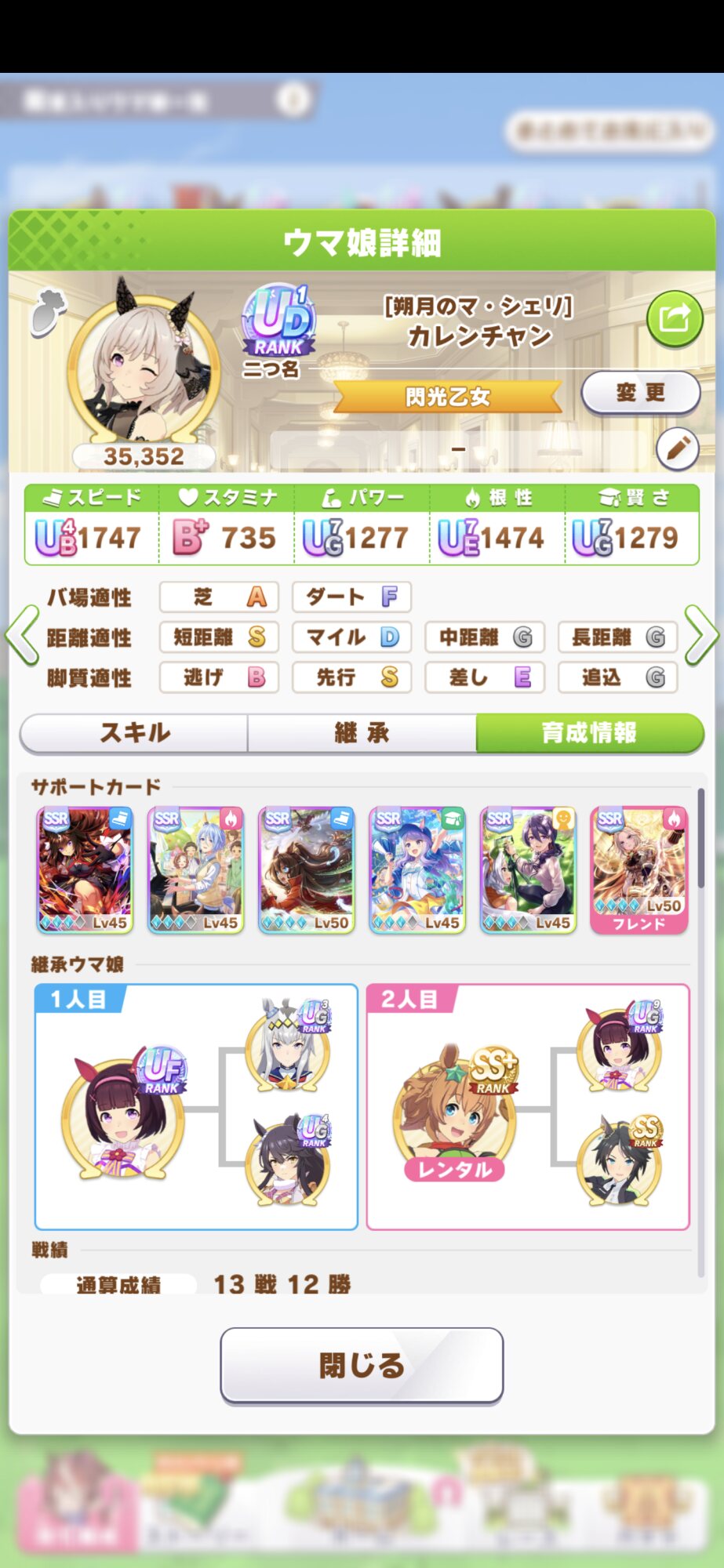Tap the carrot icon beside the portrait
This screenshot has width=724, height=1568.
[x=49, y=312]
